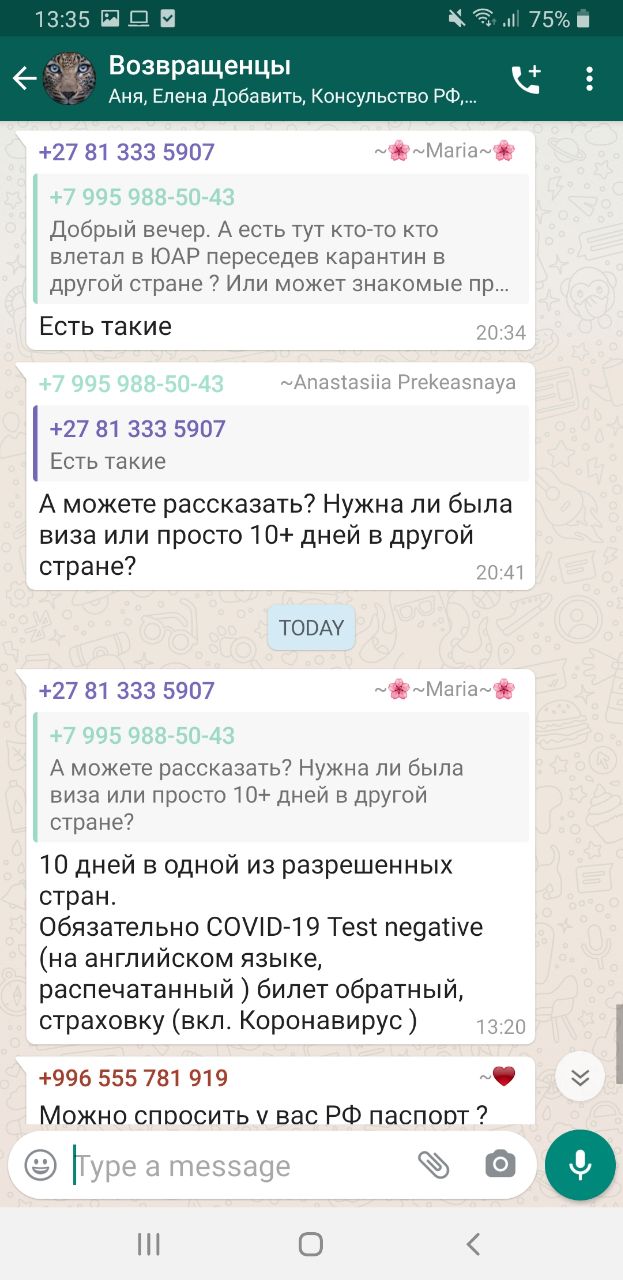Start a group call

click(526, 79)
